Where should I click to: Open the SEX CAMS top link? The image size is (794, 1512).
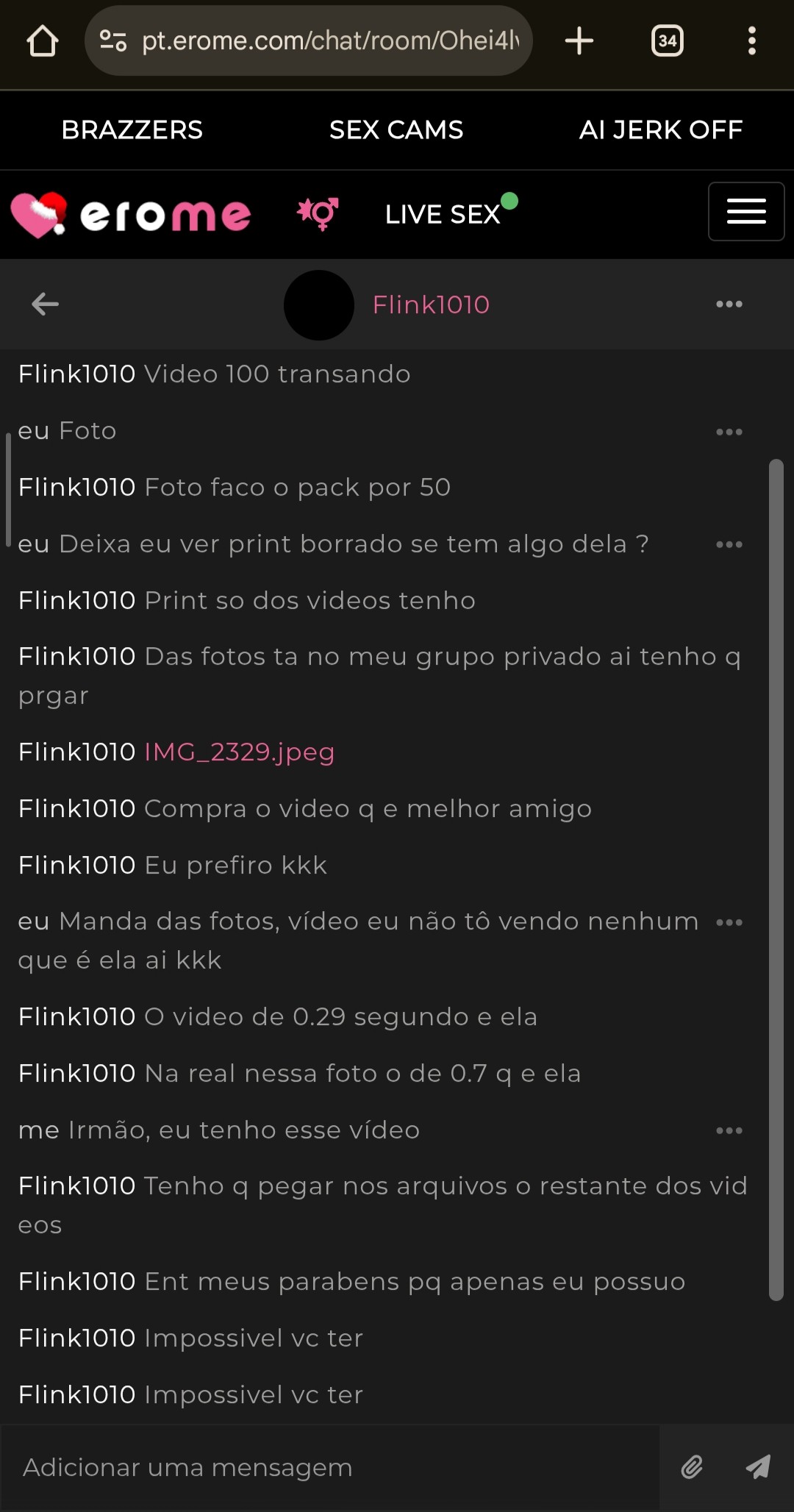pos(396,130)
